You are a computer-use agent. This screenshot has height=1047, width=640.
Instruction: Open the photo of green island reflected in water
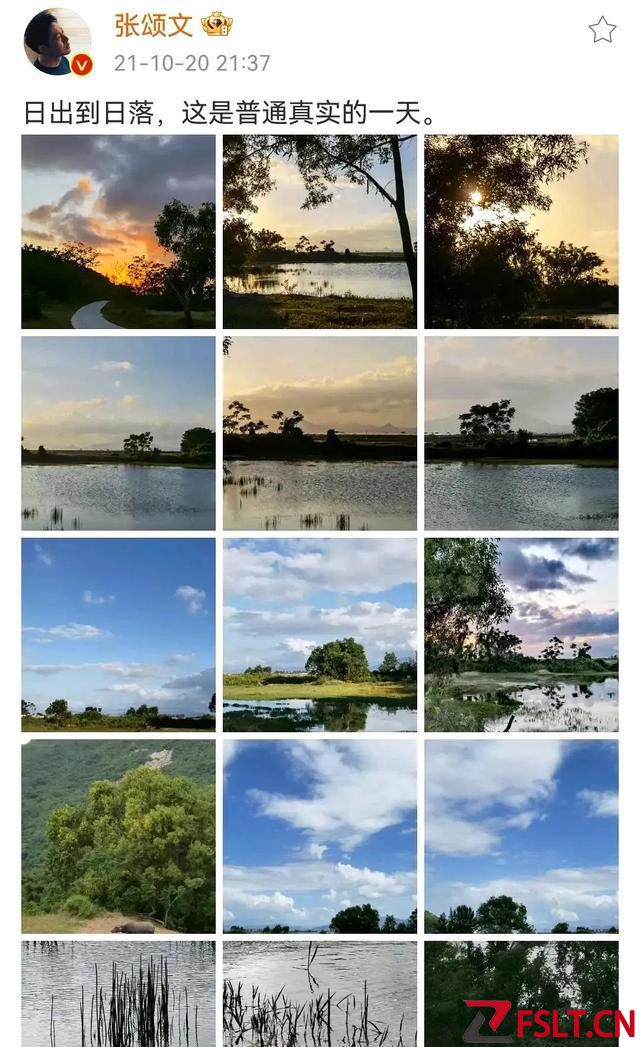click(x=320, y=635)
